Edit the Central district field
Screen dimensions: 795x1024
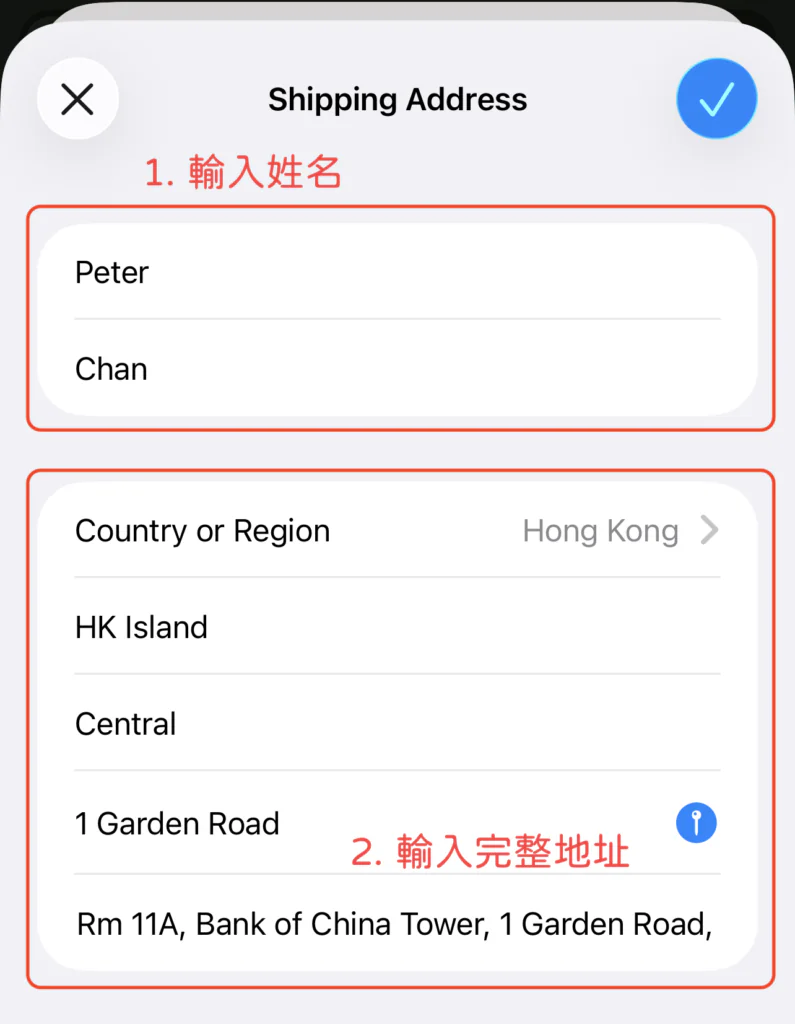(x=397, y=723)
